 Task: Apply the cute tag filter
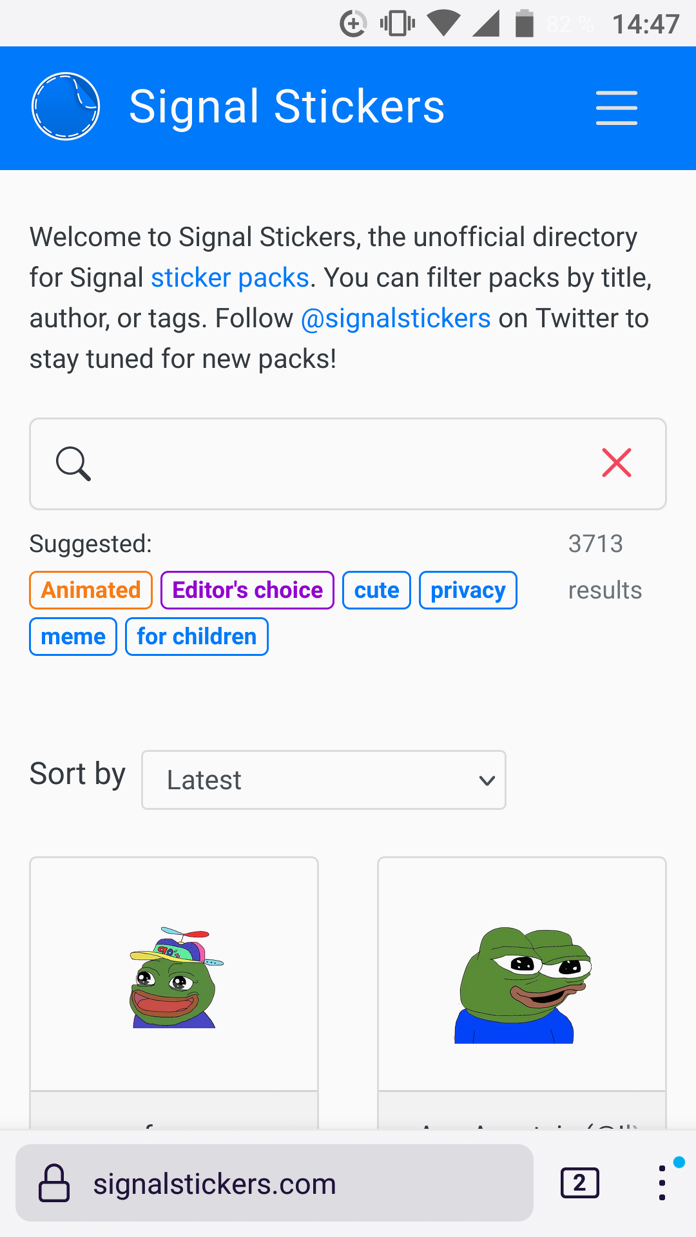click(x=377, y=590)
